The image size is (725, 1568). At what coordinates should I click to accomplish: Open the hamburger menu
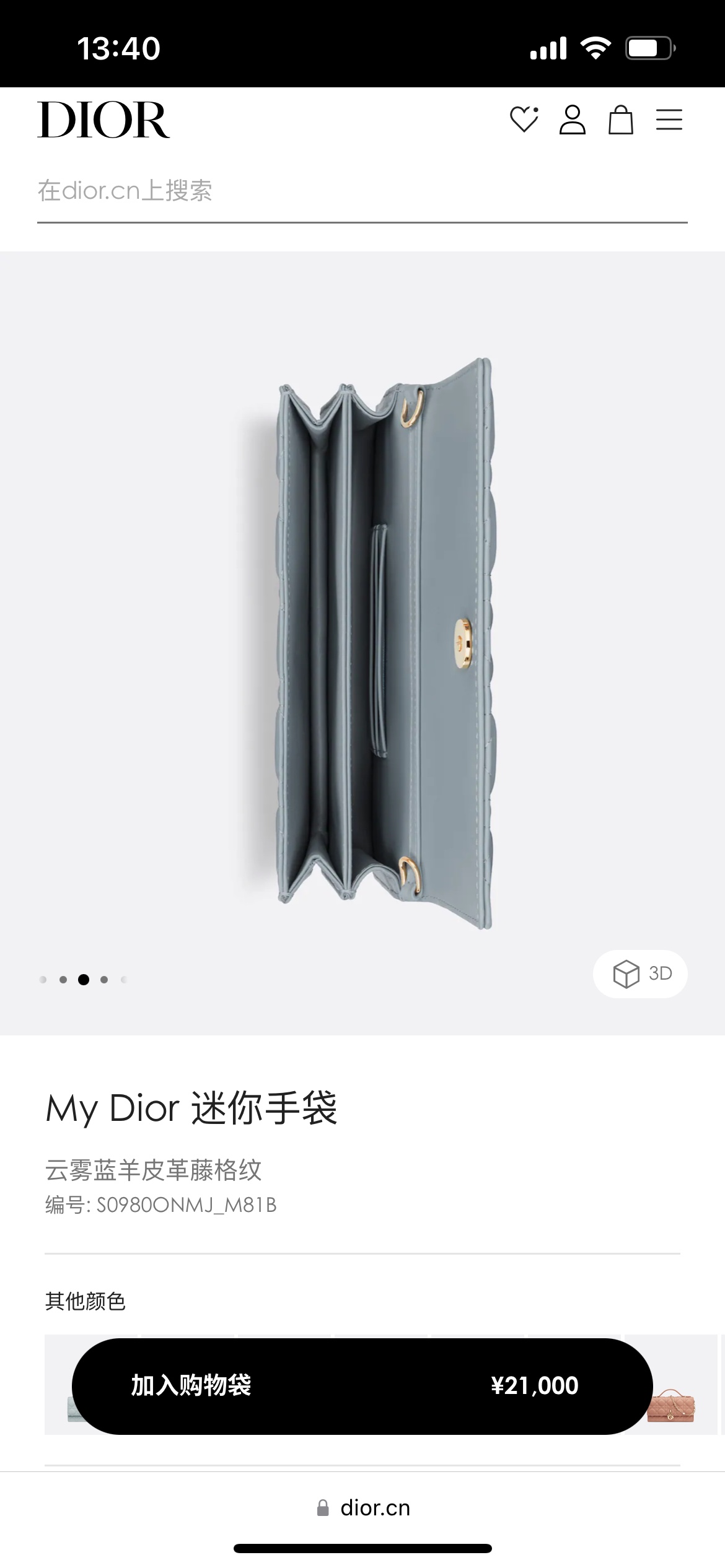pos(669,120)
